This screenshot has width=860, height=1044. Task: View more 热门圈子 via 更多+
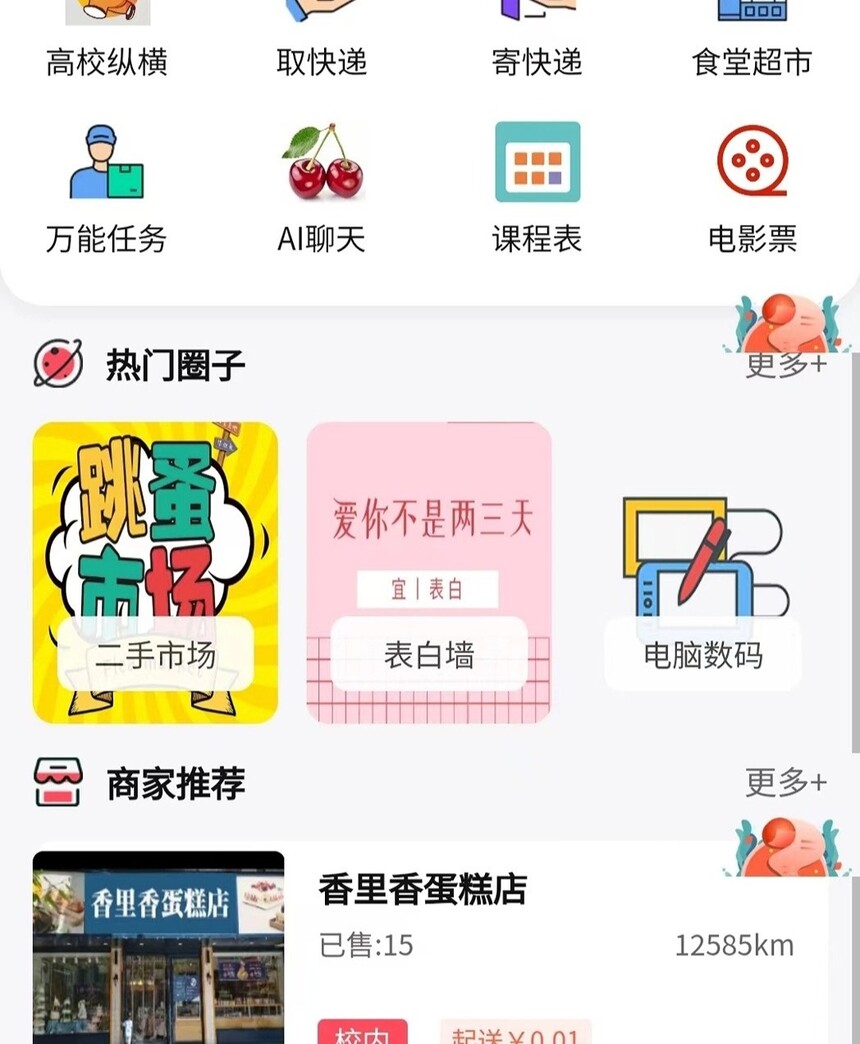point(786,365)
